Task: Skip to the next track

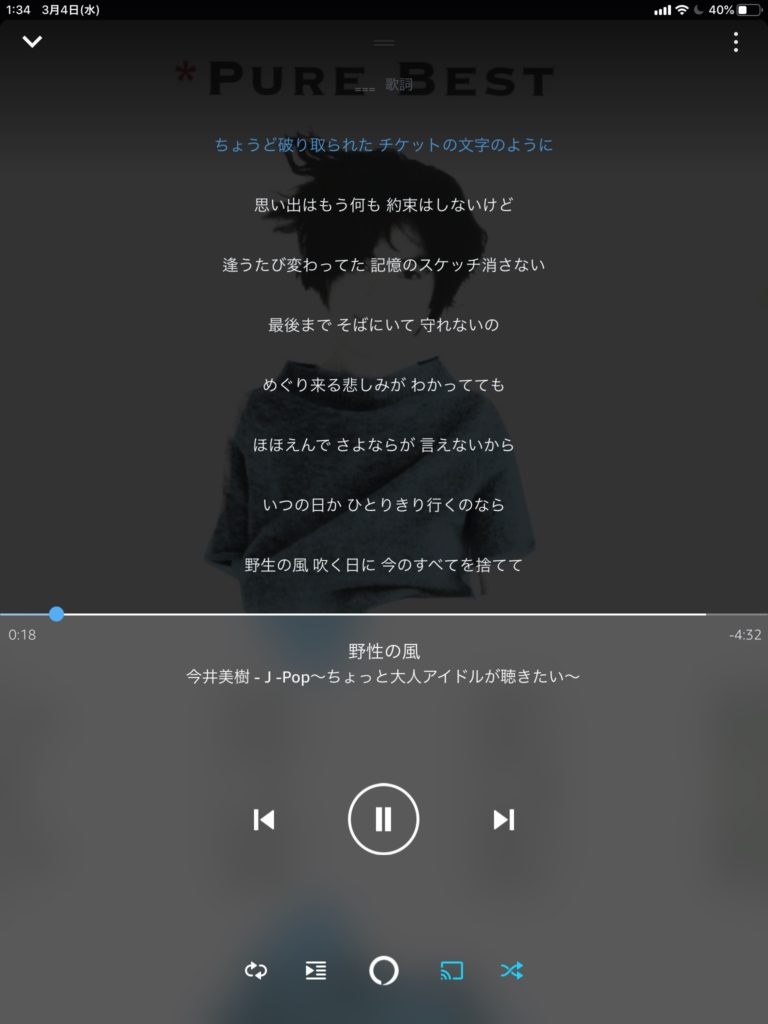Action: point(503,820)
